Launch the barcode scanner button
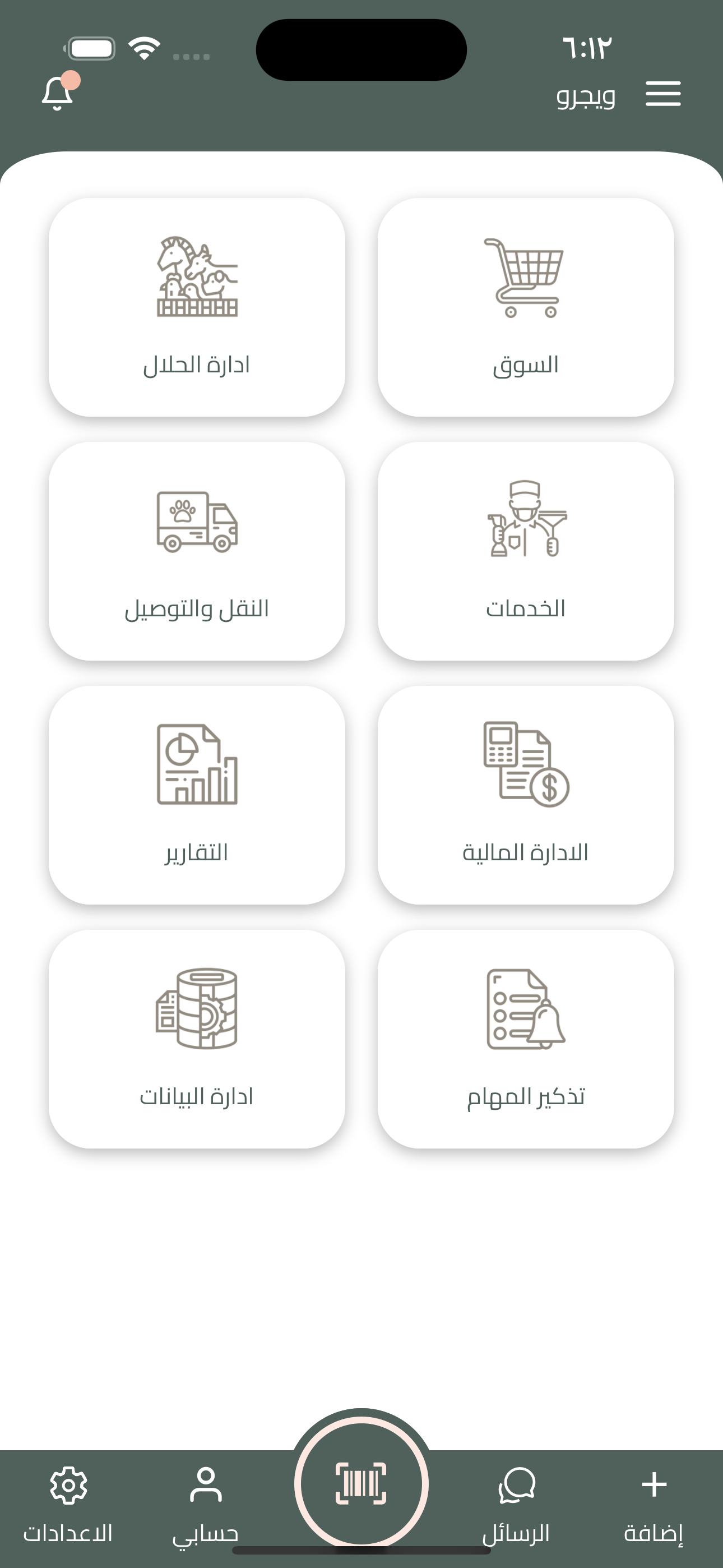Screen dimensions: 723x1568 coord(361,1484)
